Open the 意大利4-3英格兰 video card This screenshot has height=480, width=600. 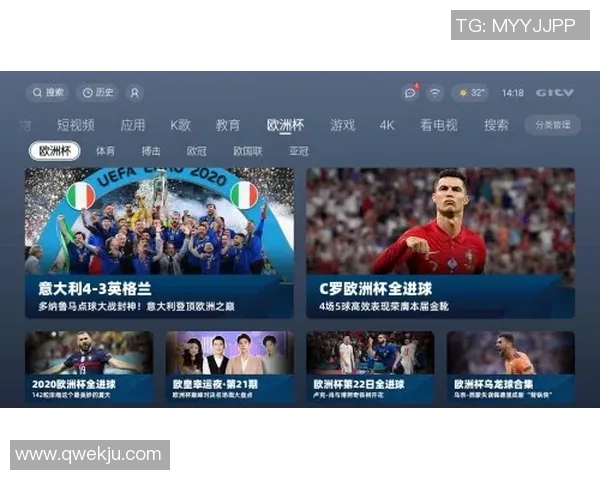pos(160,242)
